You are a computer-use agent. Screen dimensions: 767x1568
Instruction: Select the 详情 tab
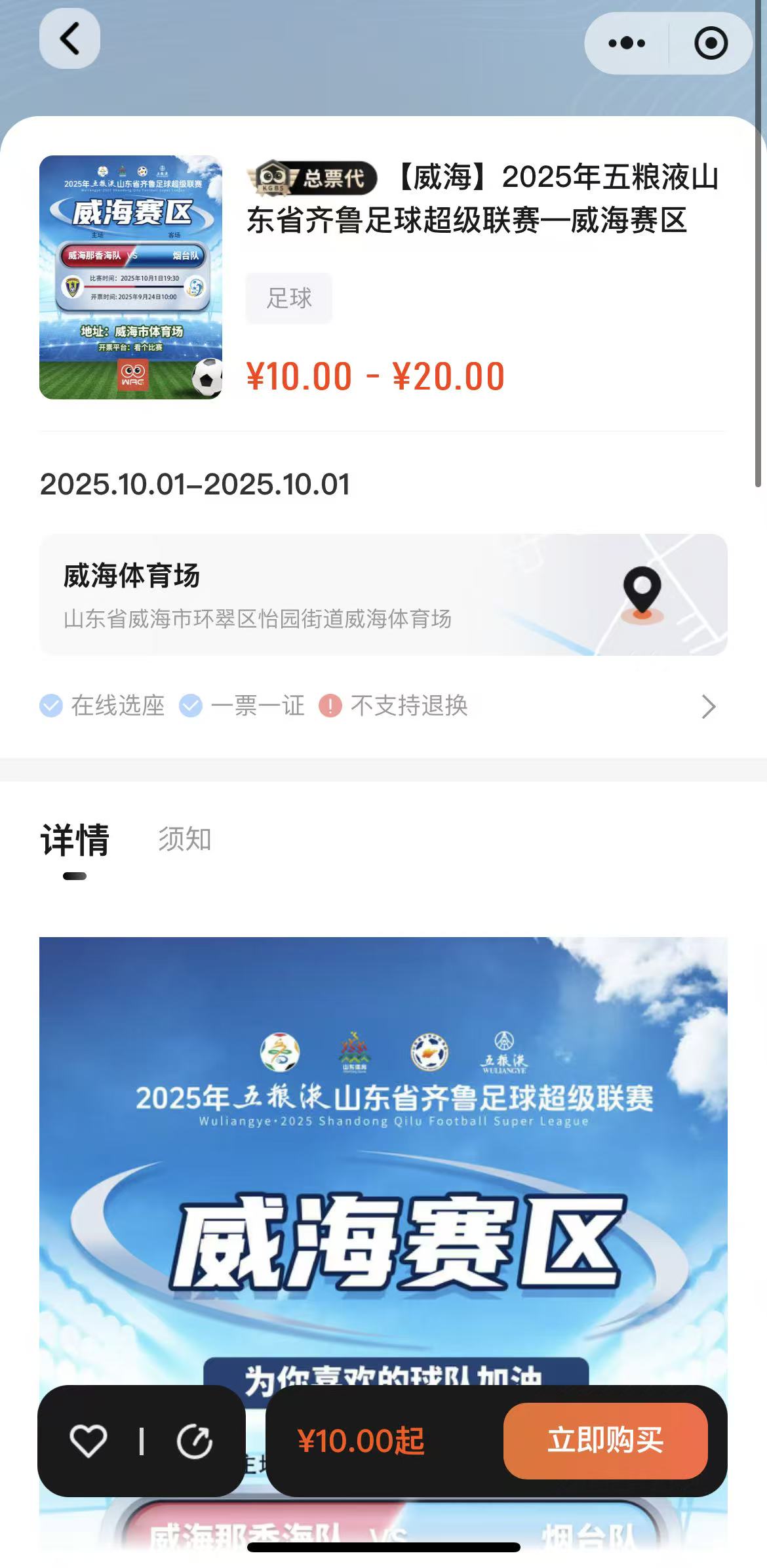[x=75, y=840]
